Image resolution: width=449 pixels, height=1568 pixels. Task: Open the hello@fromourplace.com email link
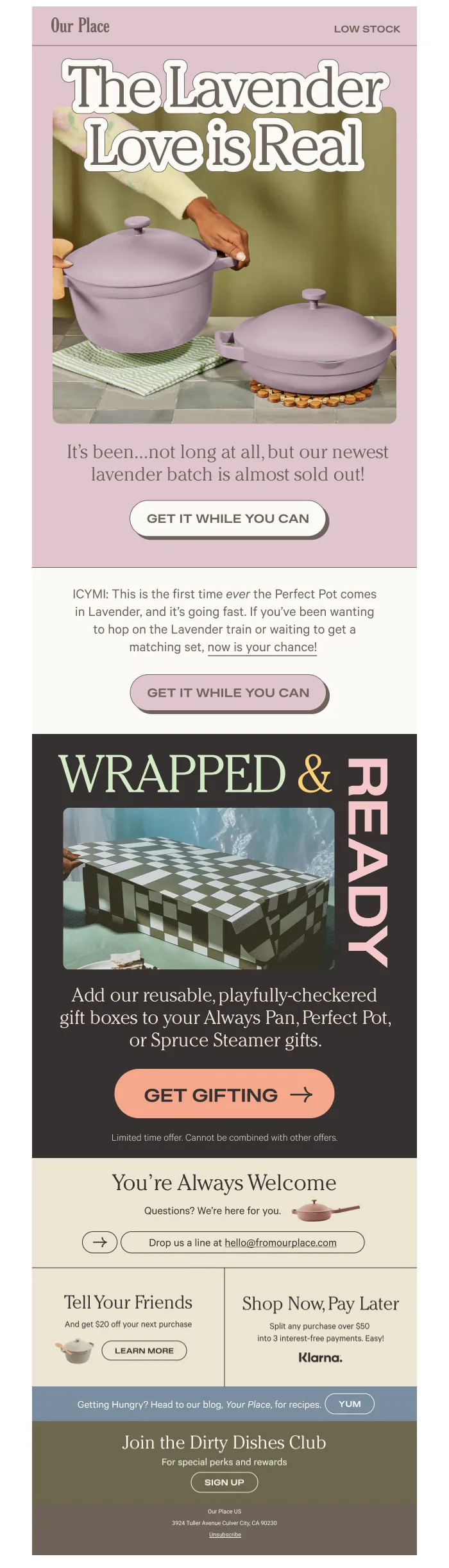coord(280,1242)
